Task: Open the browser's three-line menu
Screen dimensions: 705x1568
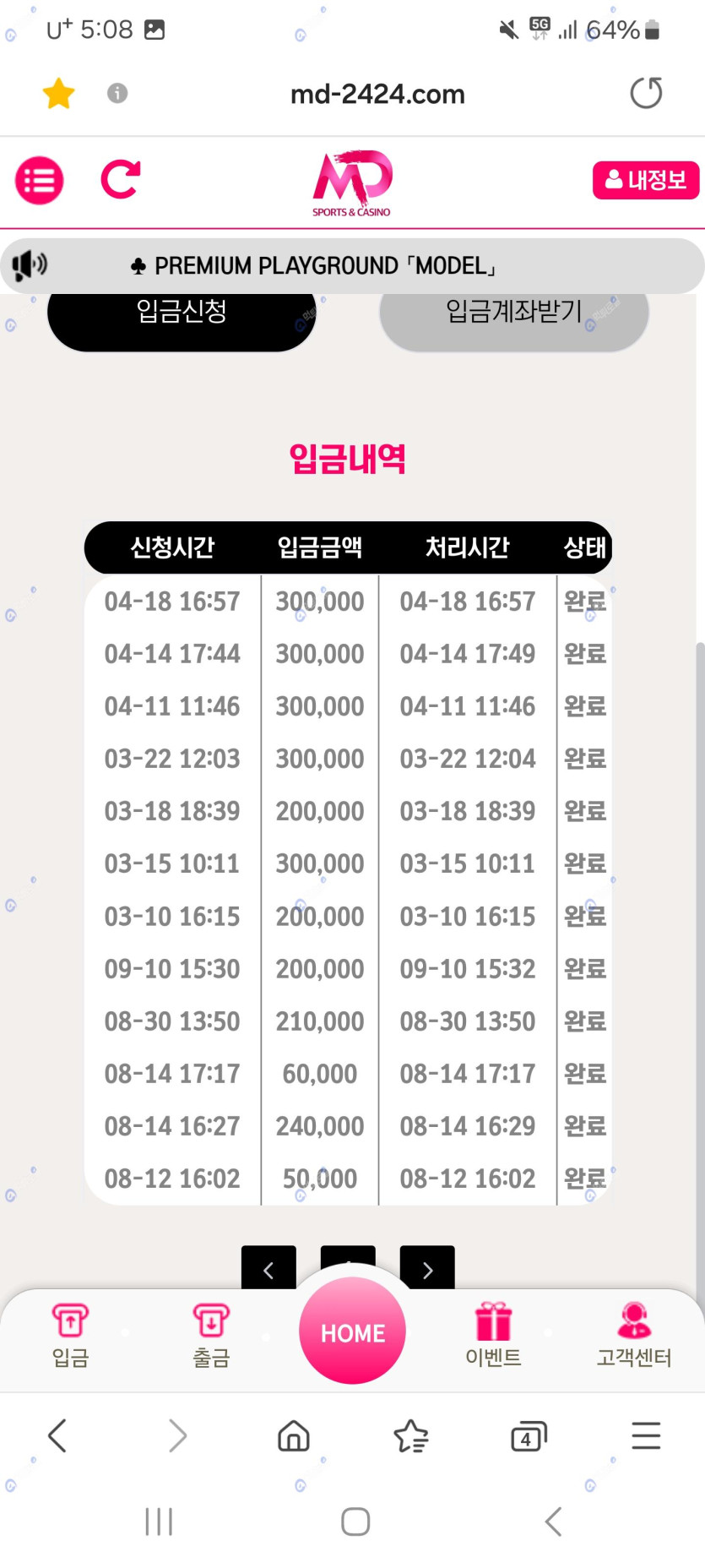Action: pyautogui.click(x=646, y=1436)
